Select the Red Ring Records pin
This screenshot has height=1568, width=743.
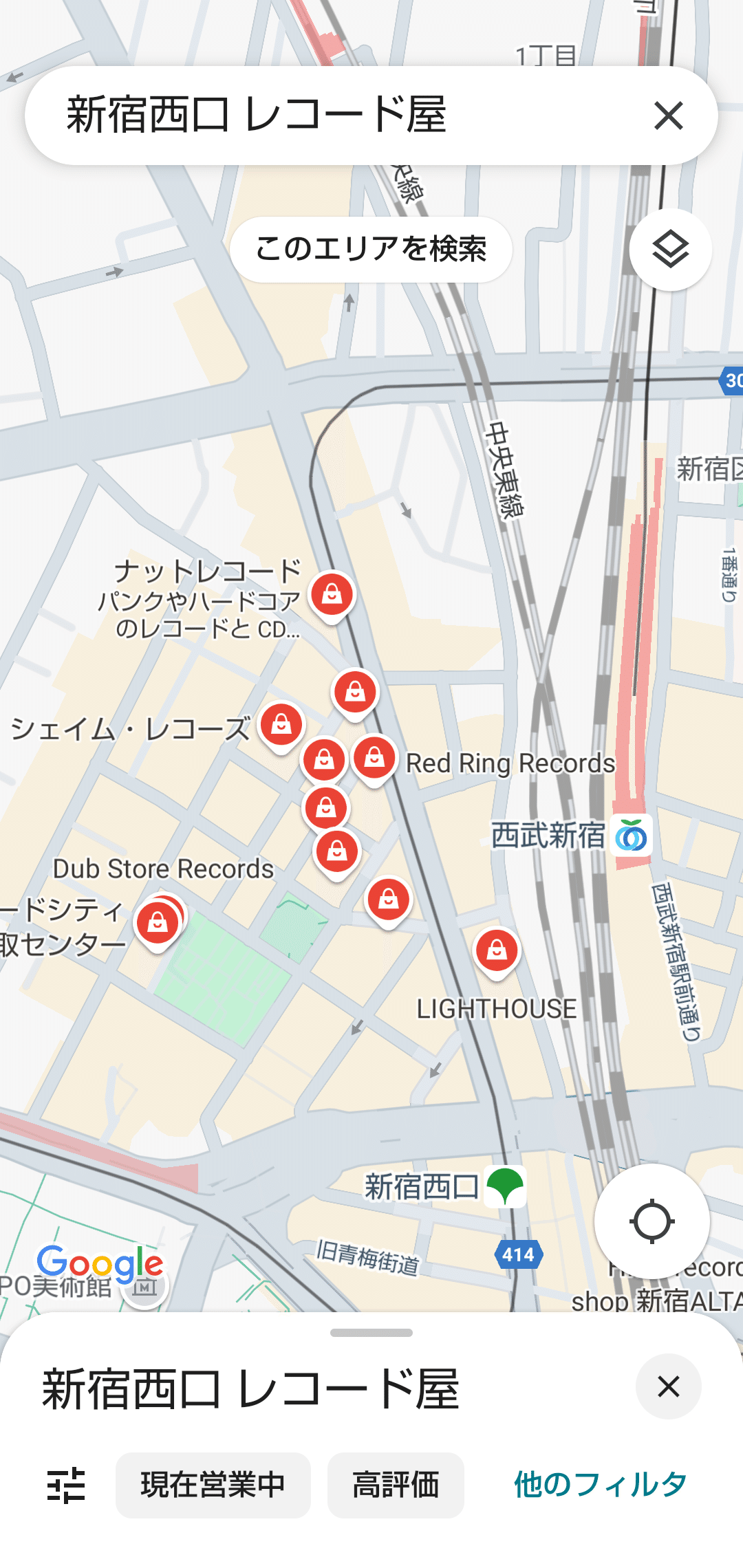pyautogui.click(x=375, y=758)
